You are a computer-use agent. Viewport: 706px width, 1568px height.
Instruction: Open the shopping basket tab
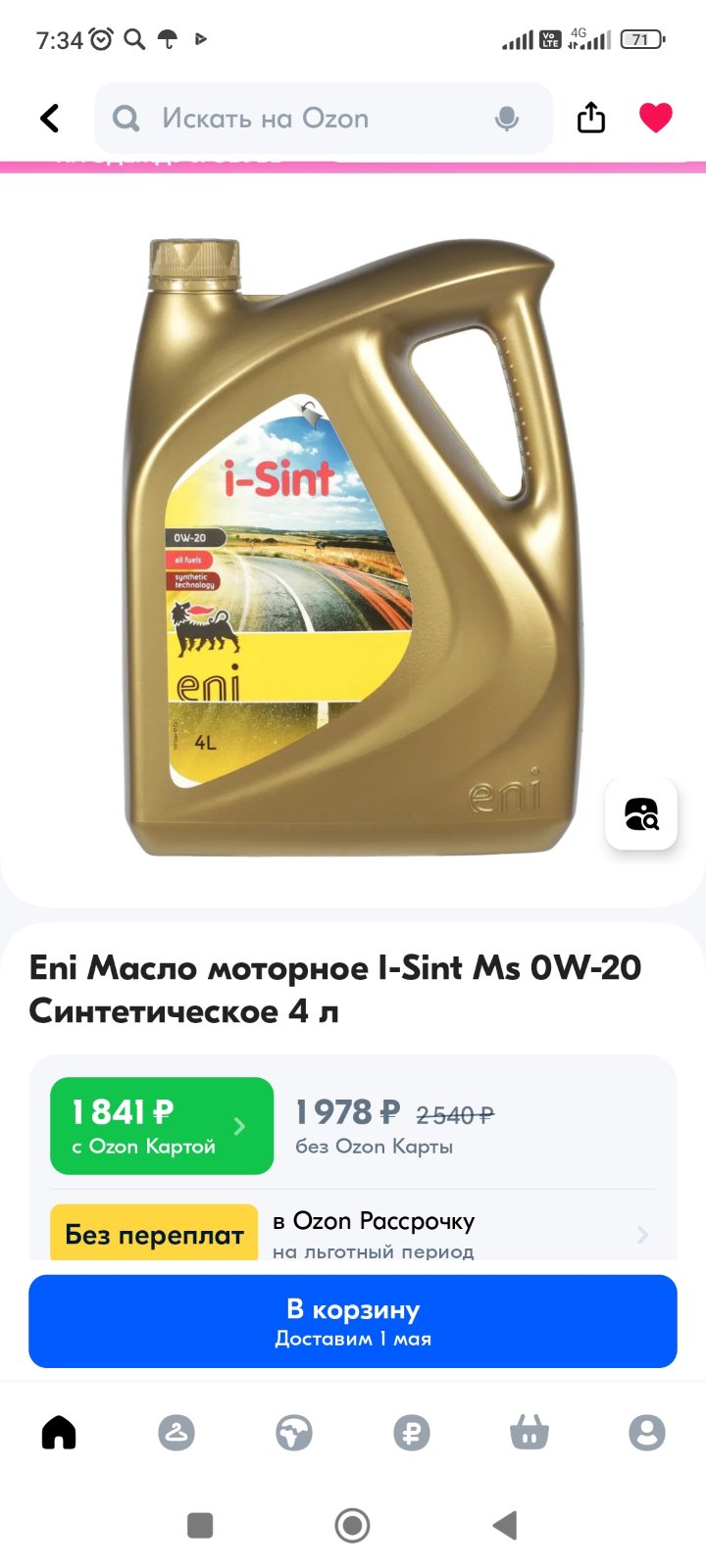pos(529,1433)
